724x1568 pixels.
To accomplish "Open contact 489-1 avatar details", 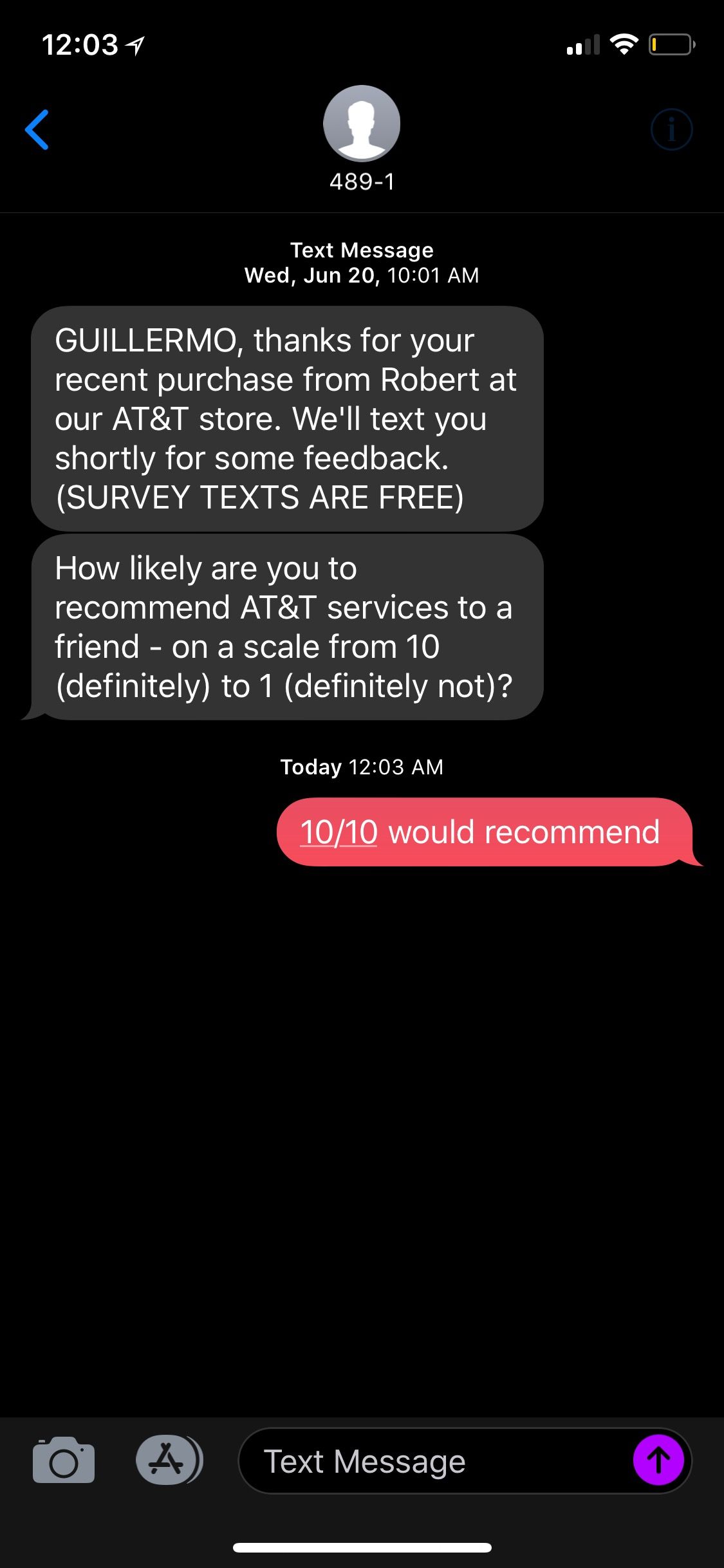I will [362, 124].
